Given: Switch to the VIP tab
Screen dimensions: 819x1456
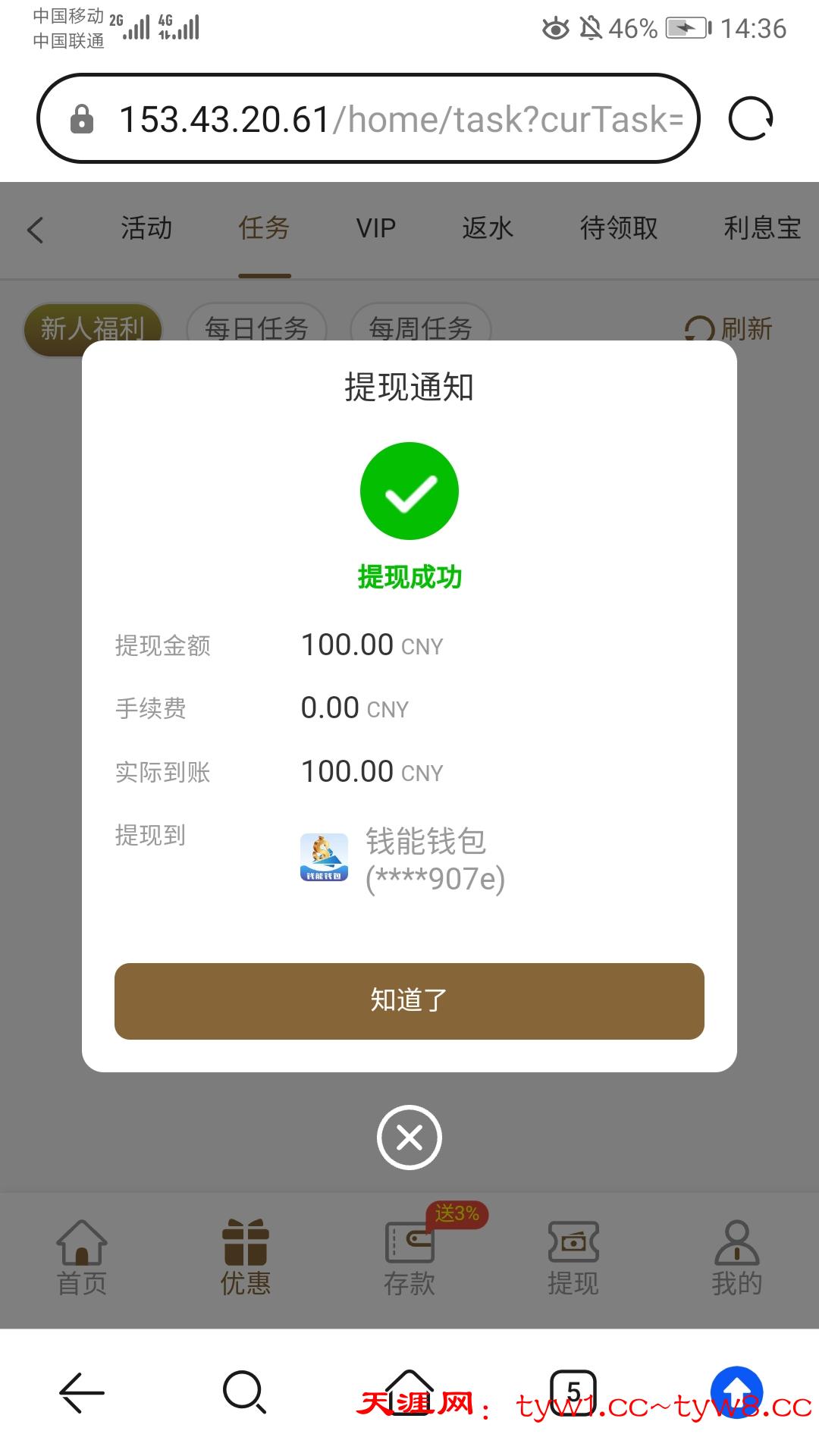Looking at the screenshot, I should point(375,228).
